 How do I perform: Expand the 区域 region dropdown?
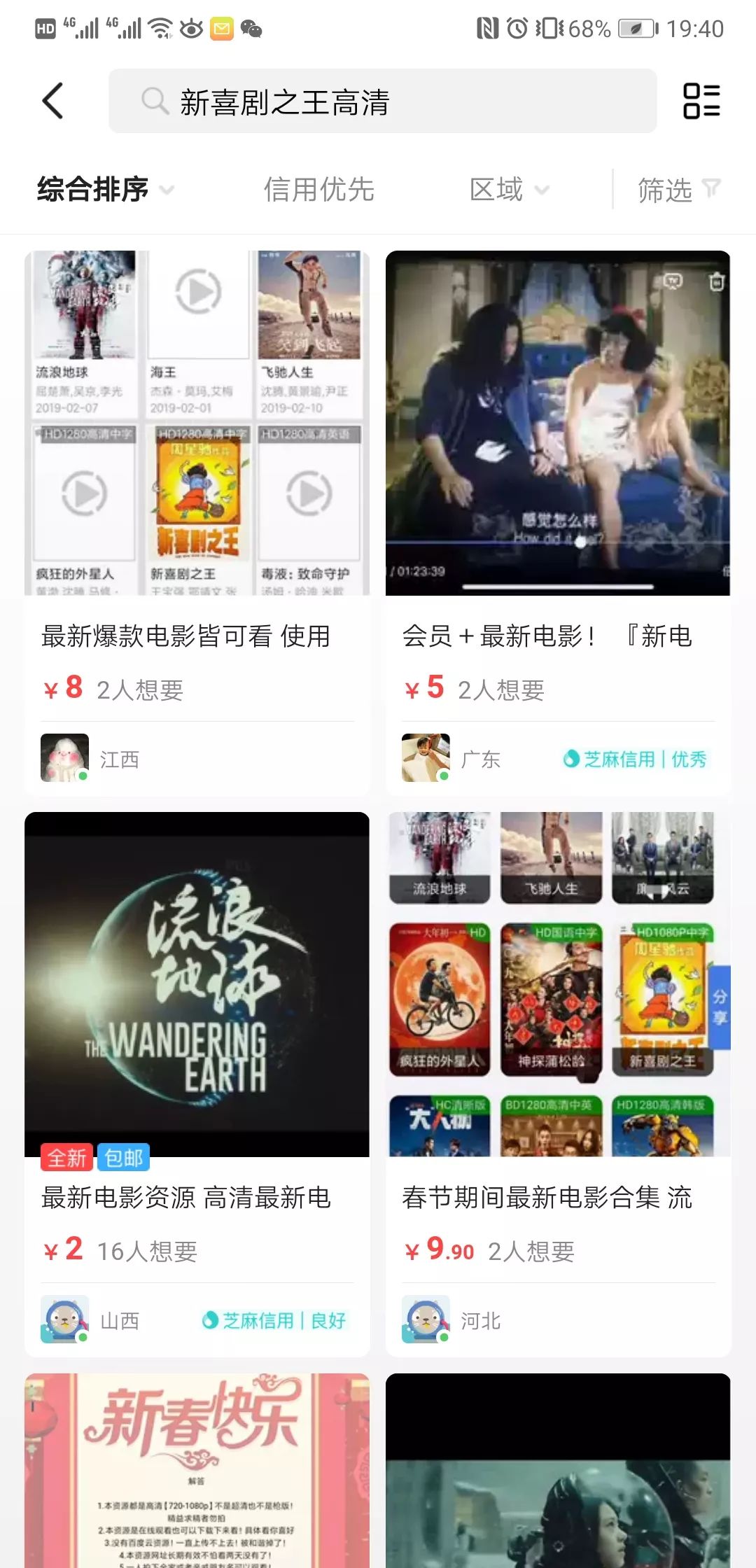point(509,189)
